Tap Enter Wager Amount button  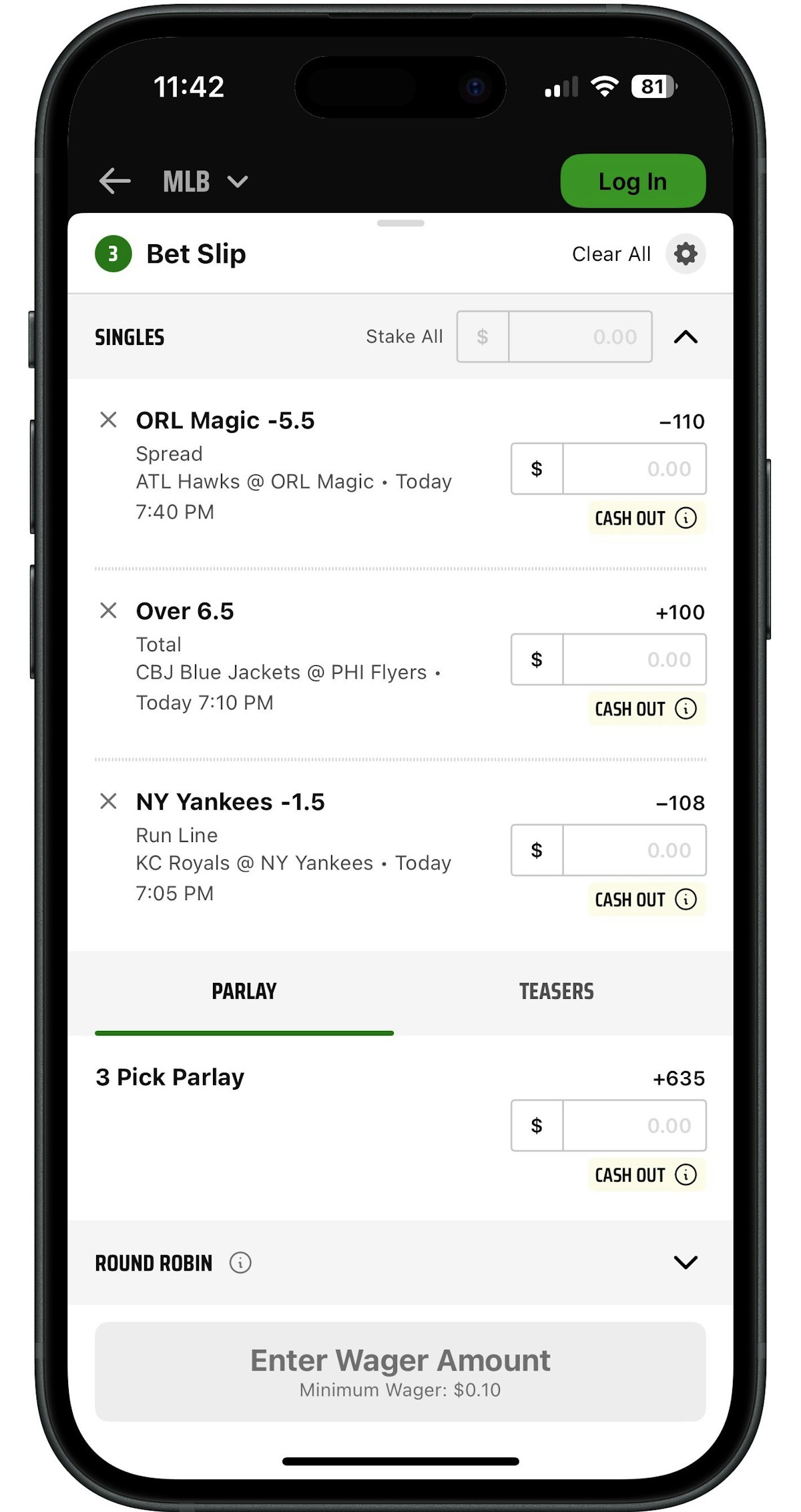pyautogui.click(x=400, y=1371)
